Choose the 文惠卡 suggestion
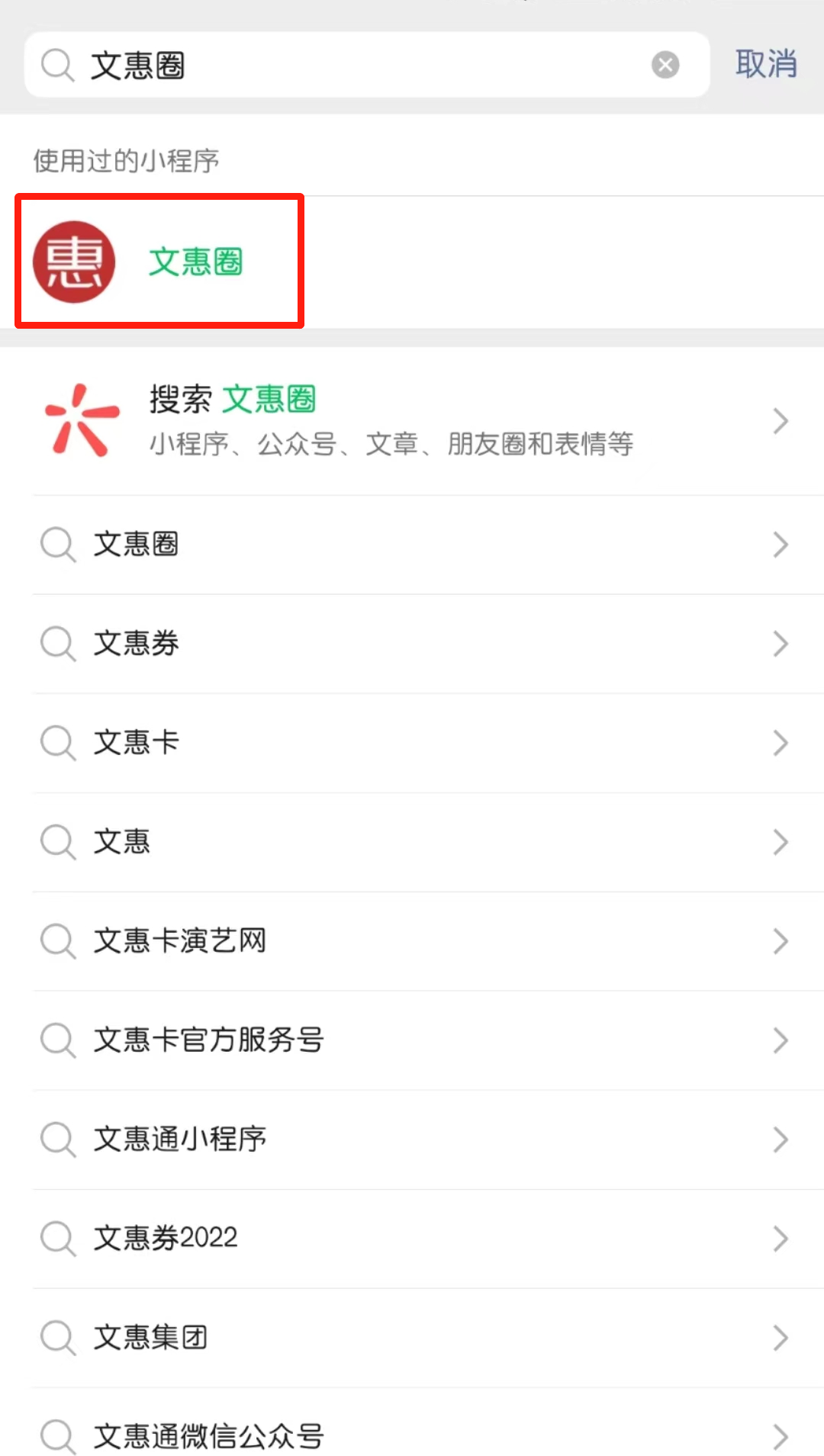 pos(412,743)
